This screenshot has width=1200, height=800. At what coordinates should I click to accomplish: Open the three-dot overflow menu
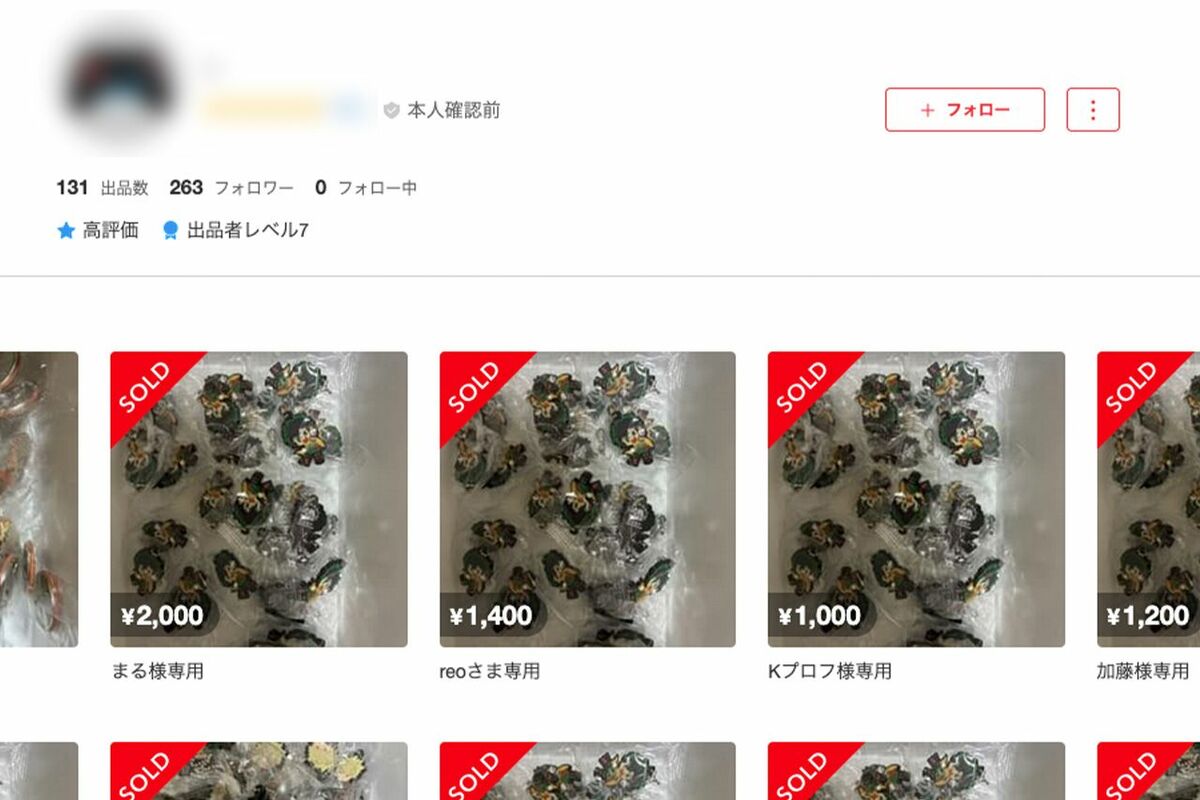click(1092, 110)
